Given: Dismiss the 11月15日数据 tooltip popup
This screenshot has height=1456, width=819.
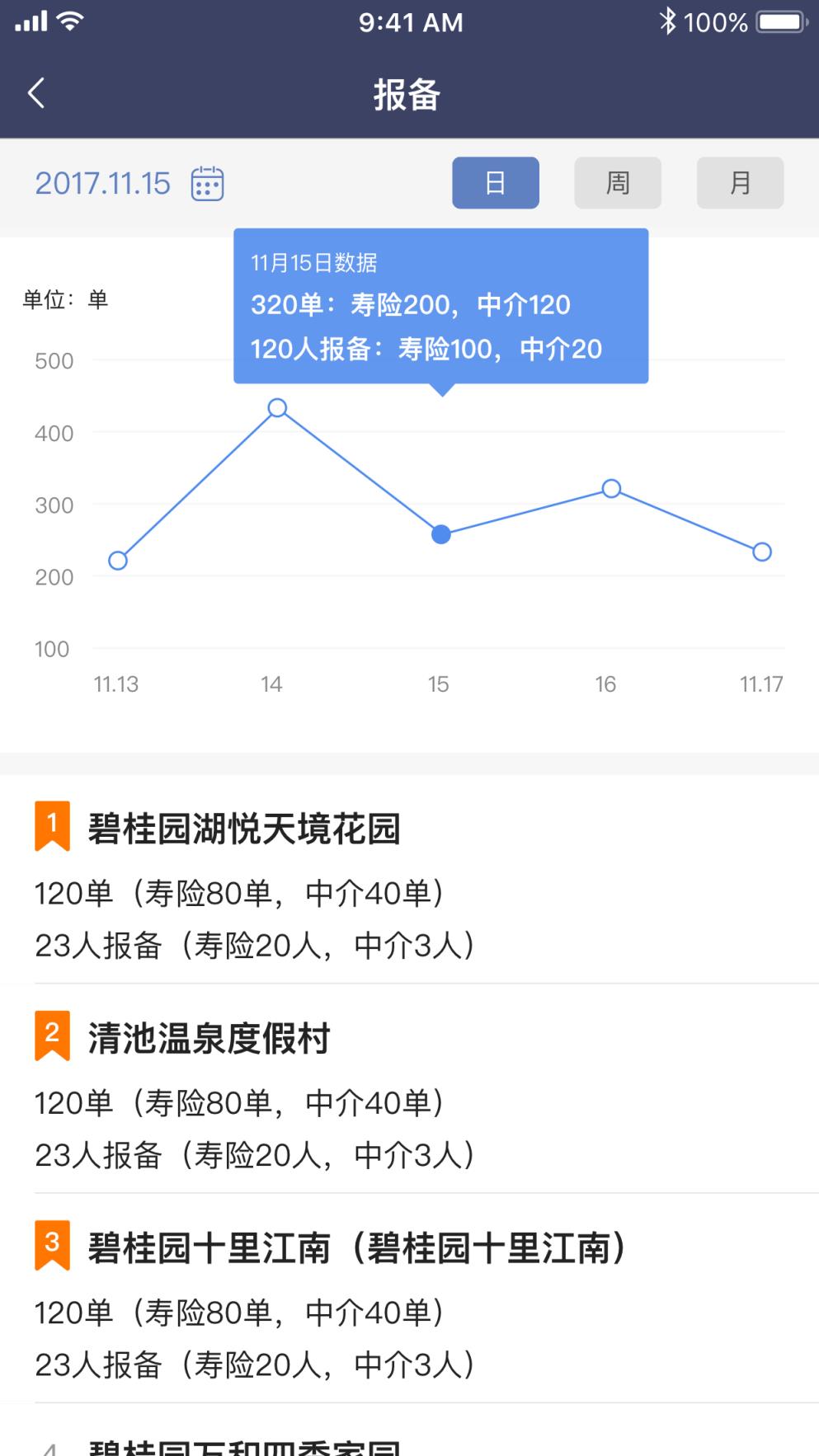Looking at the screenshot, I should [x=441, y=305].
